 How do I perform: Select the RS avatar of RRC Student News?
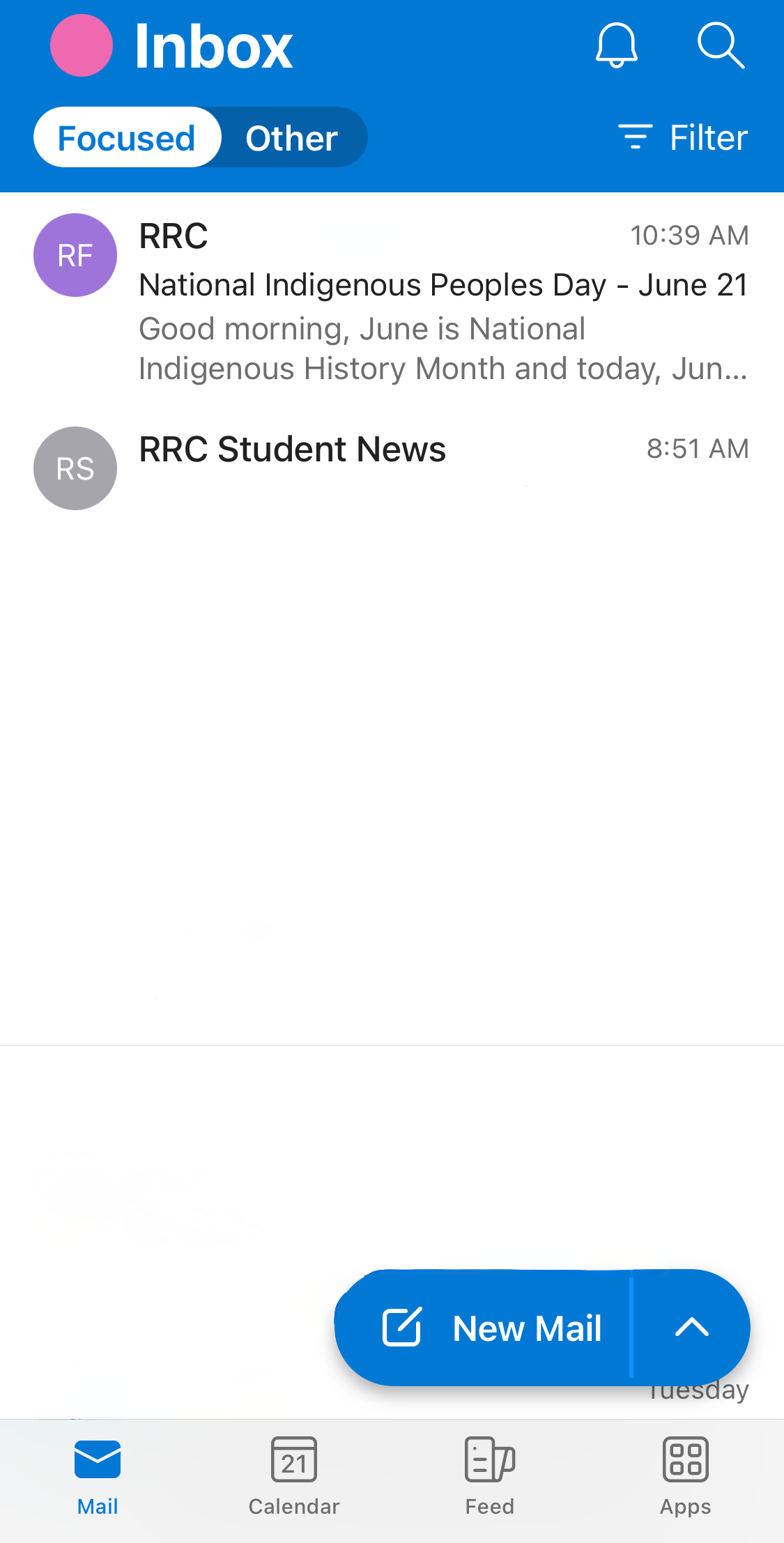coord(75,468)
